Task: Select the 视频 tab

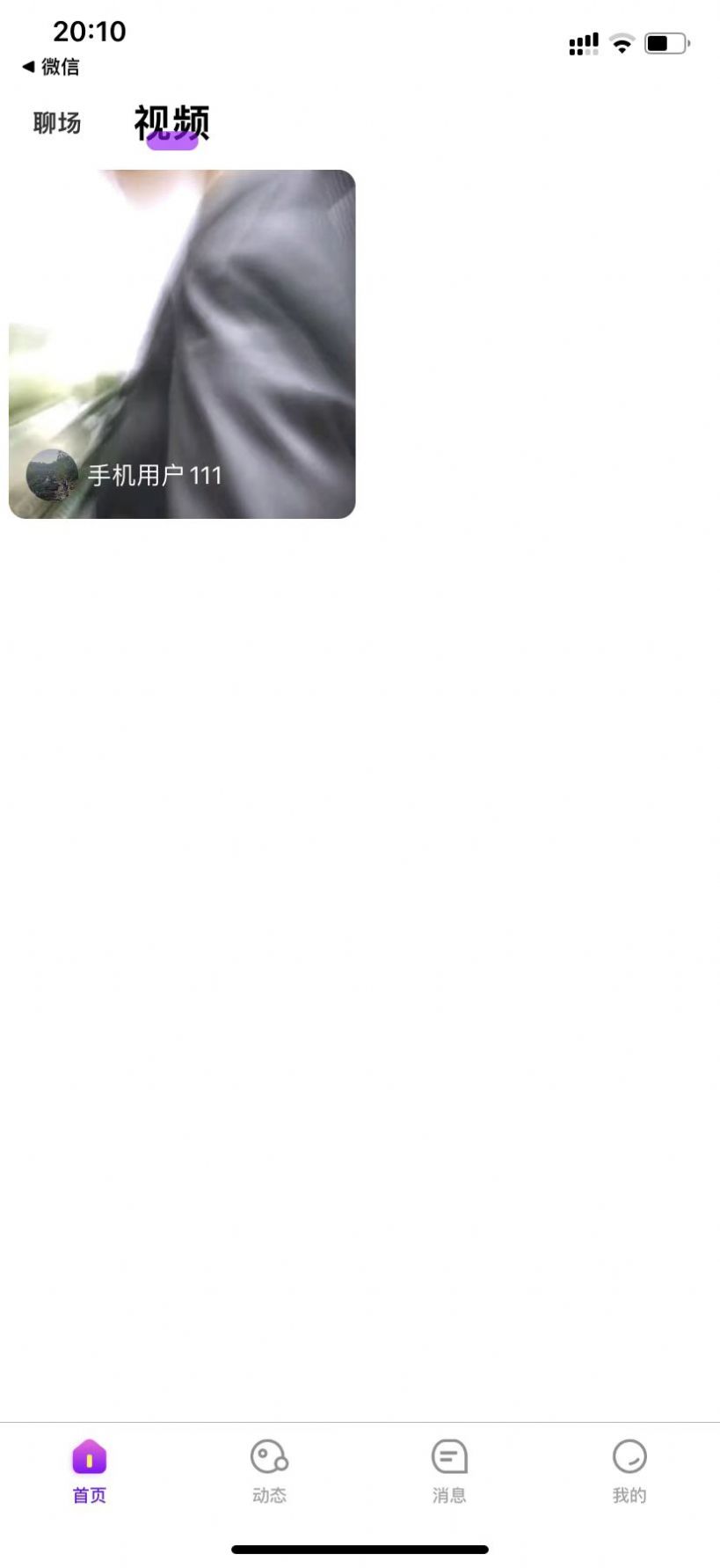Action: [171, 123]
